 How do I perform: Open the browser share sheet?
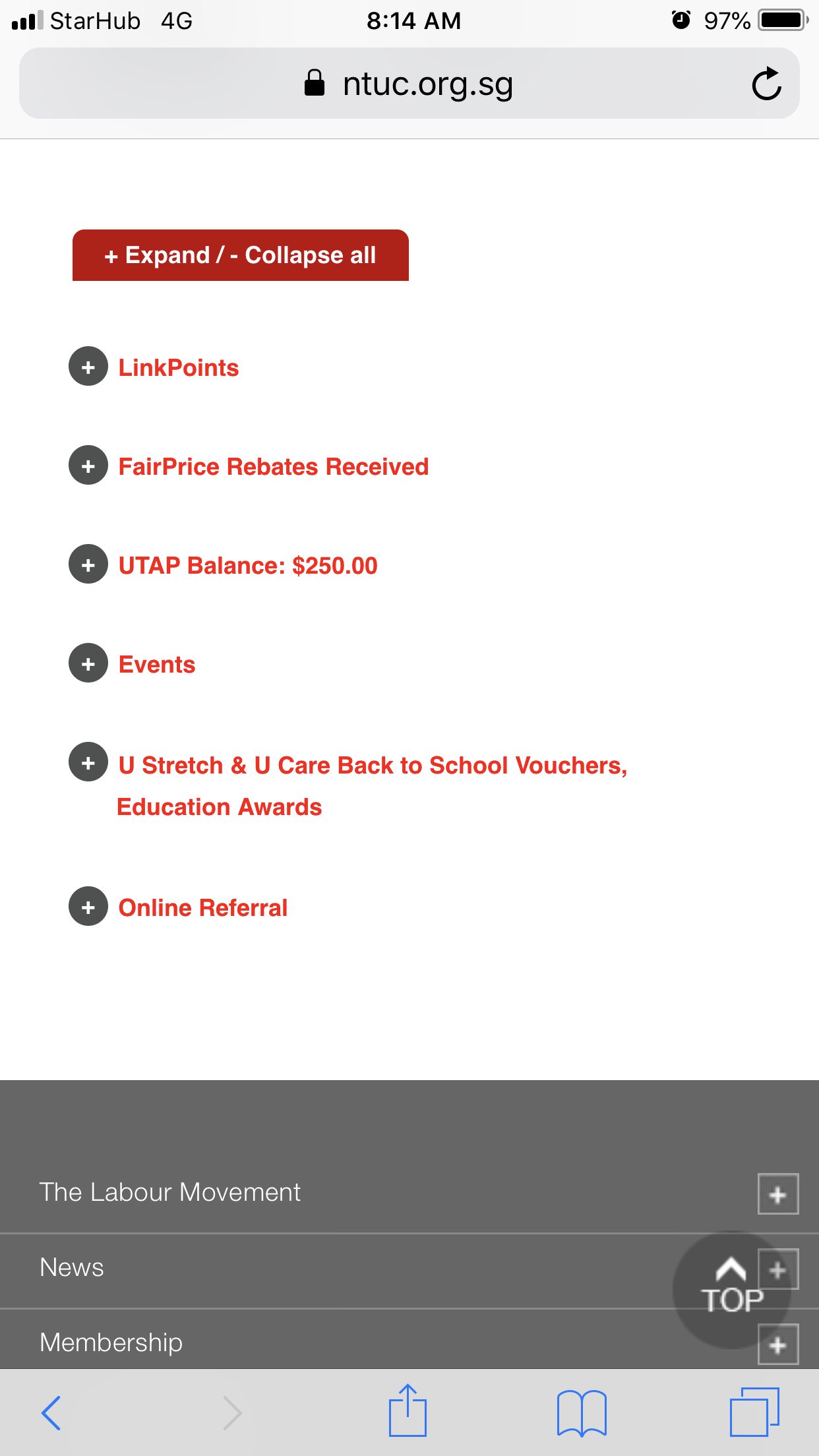408,1411
